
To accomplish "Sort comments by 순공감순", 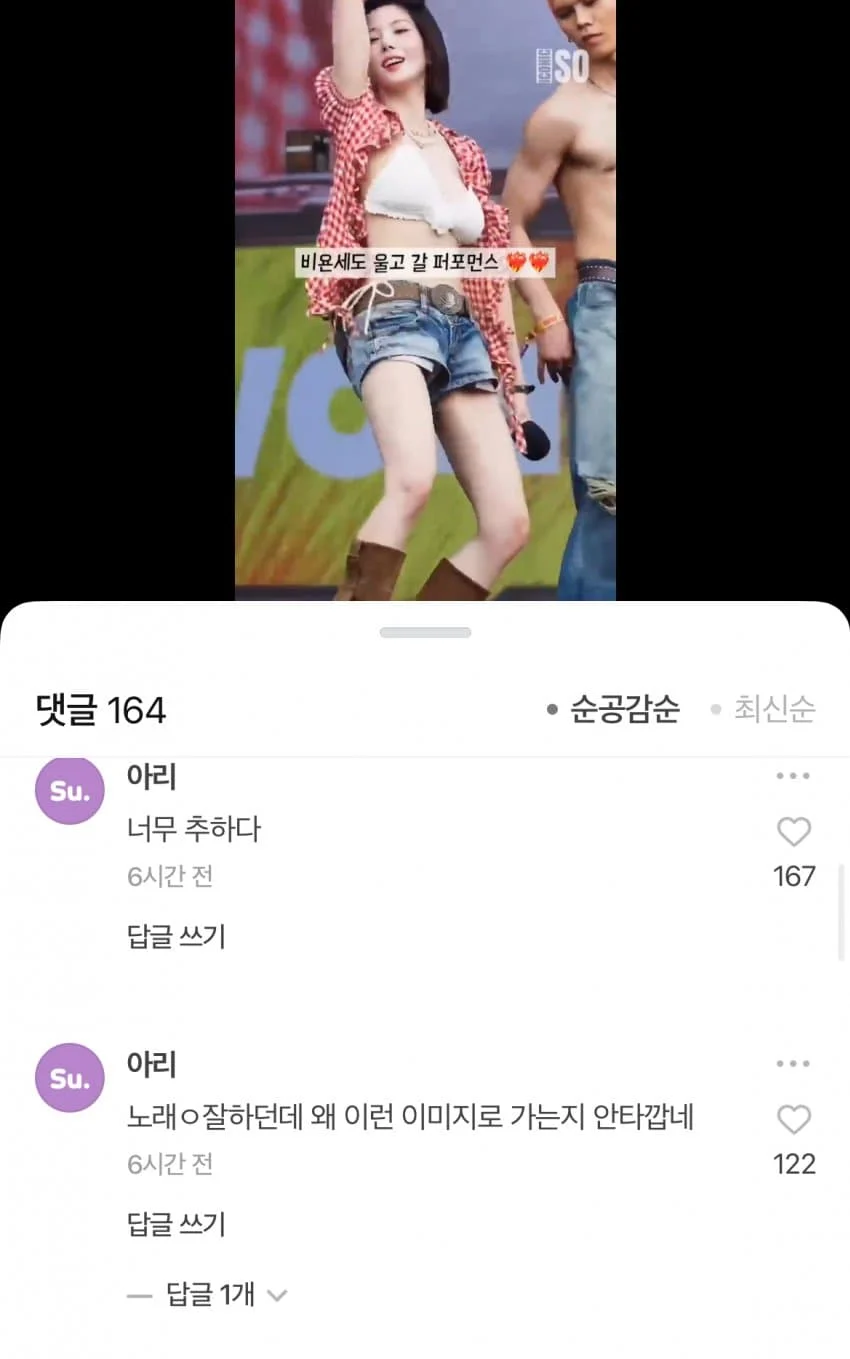I will (x=614, y=710).
